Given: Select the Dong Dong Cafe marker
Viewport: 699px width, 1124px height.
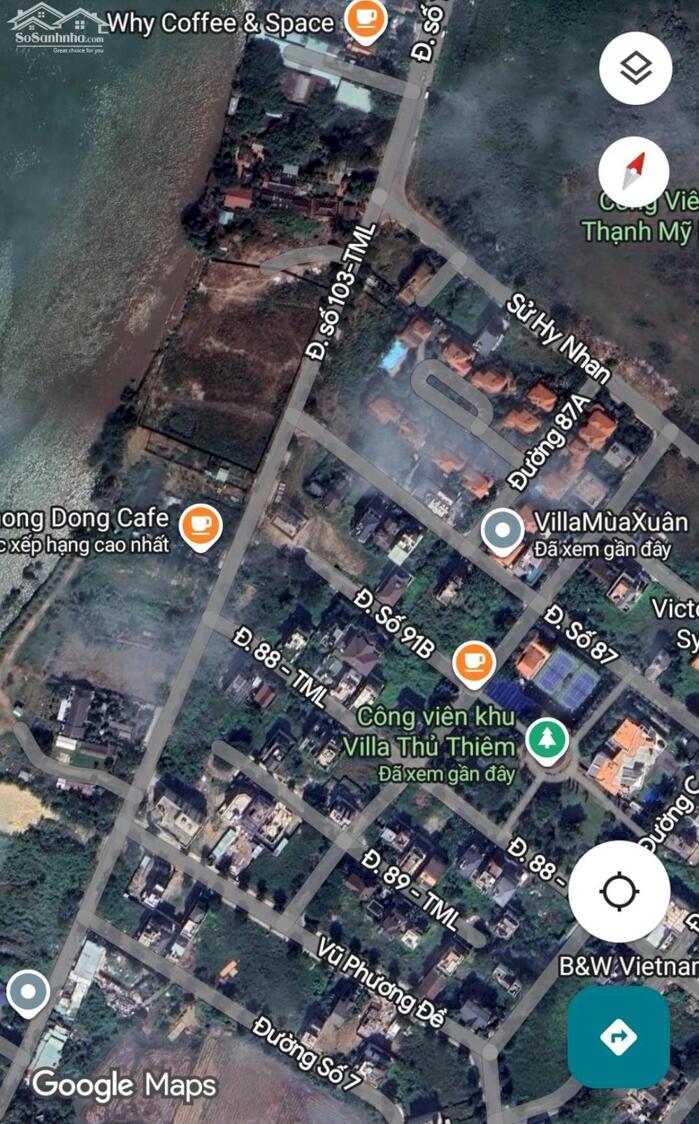Looking at the screenshot, I should pos(201,524).
